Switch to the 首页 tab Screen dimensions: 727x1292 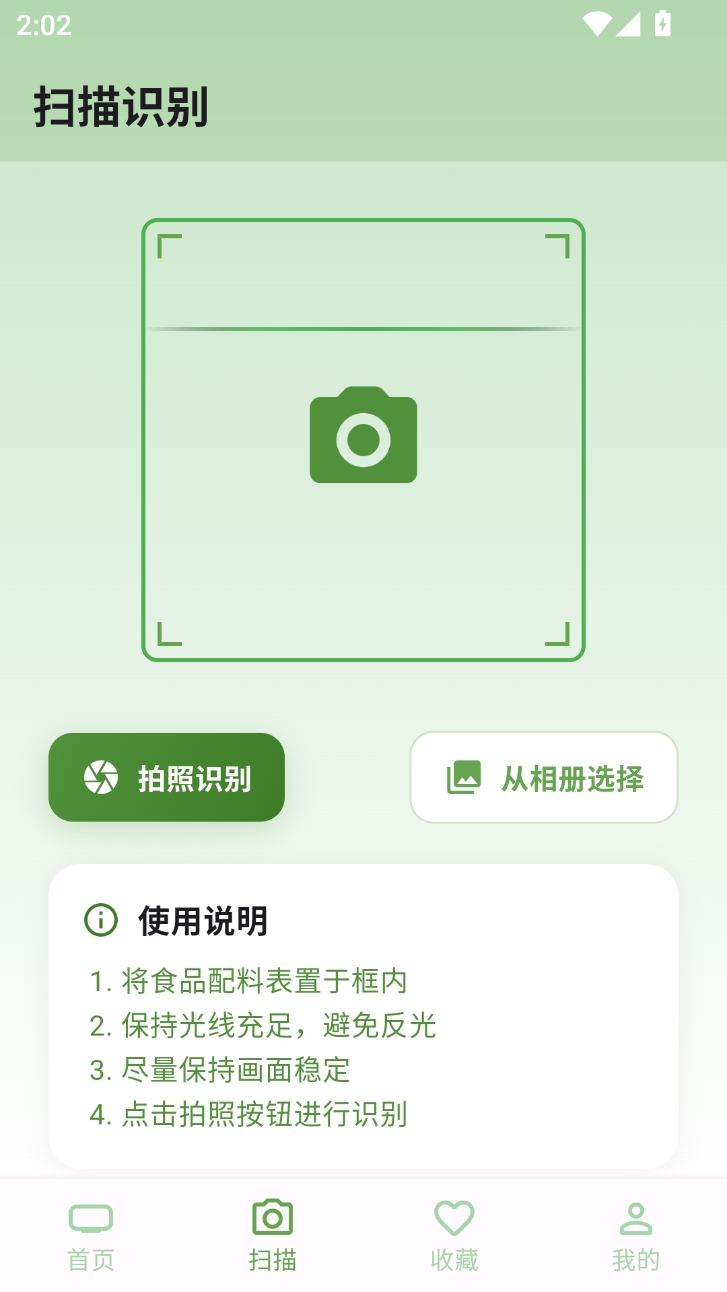point(91,1236)
